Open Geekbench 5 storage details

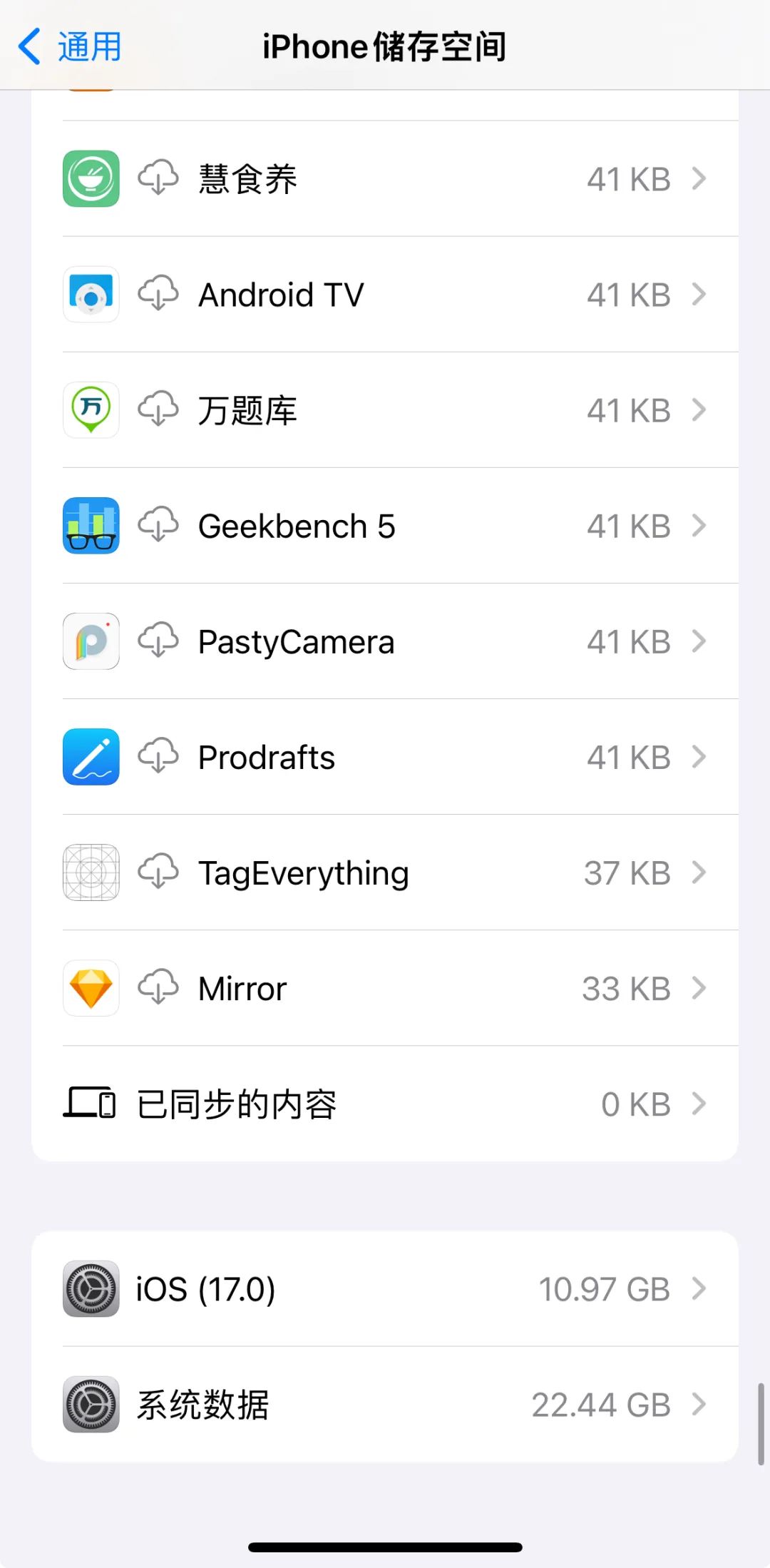pos(385,526)
